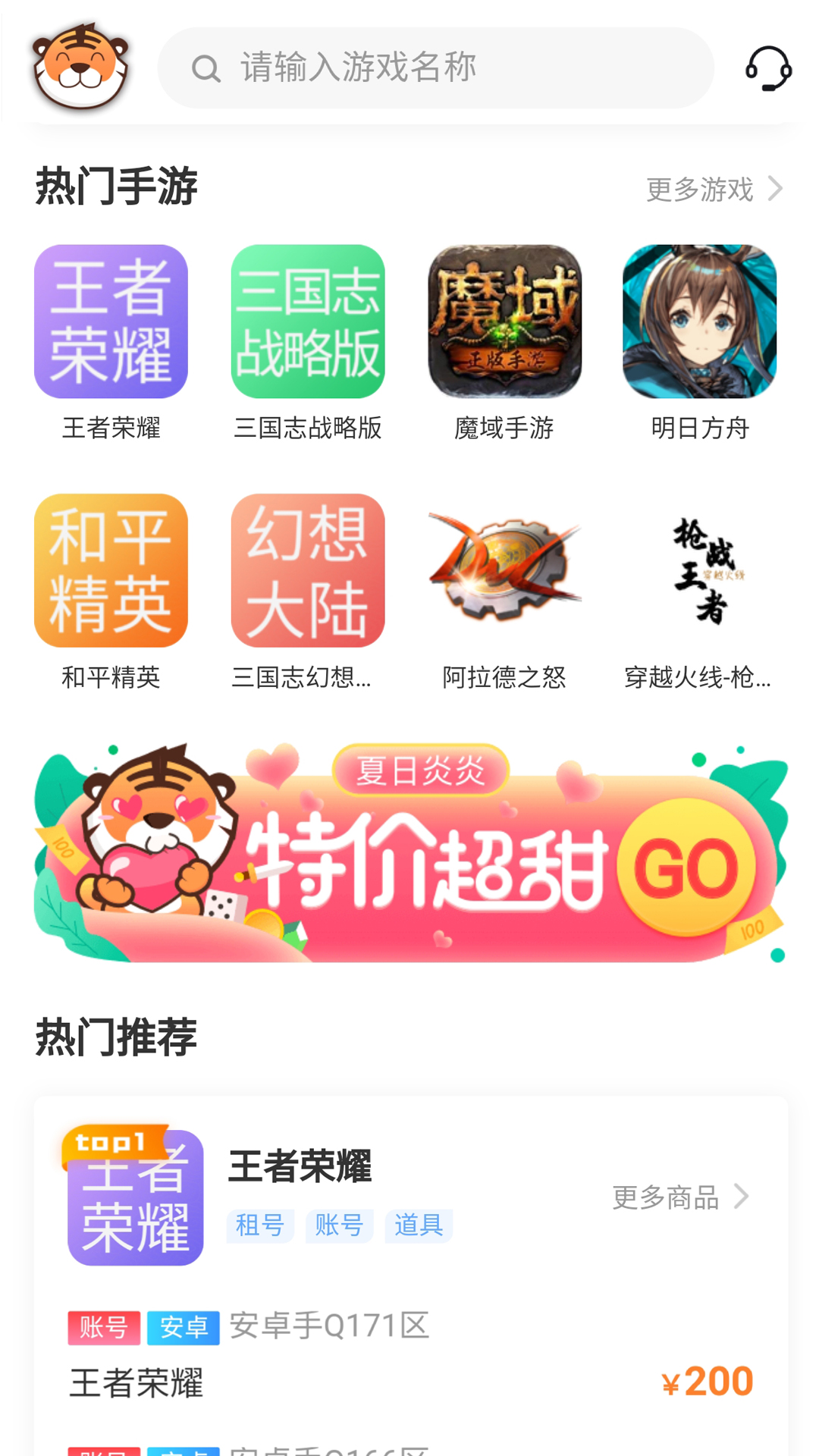
Task: Open 更多游戏 to see more games
Action: click(x=713, y=189)
